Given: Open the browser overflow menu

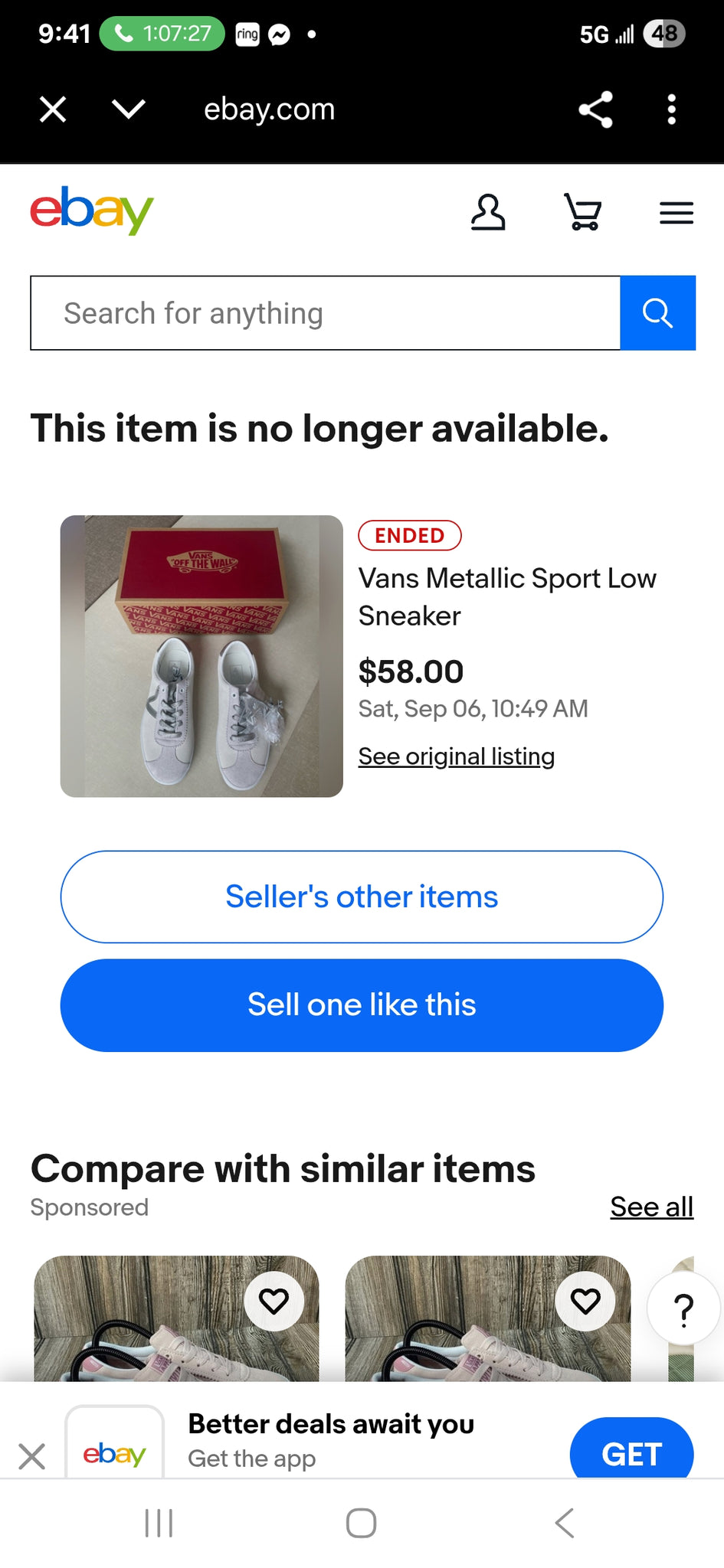Looking at the screenshot, I should coord(671,109).
